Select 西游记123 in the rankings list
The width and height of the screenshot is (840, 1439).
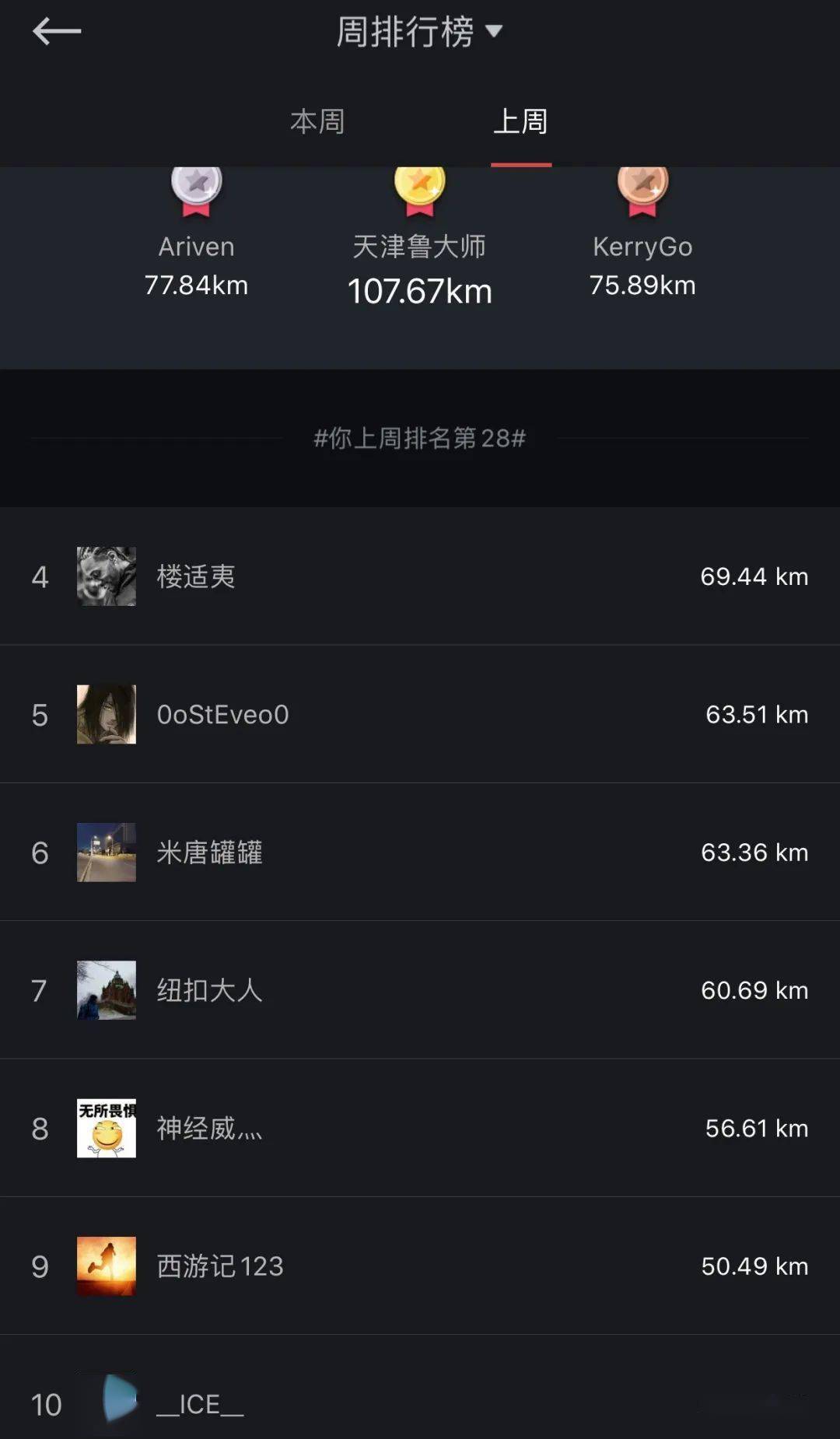pyautogui.click(x=220, y=1266)
